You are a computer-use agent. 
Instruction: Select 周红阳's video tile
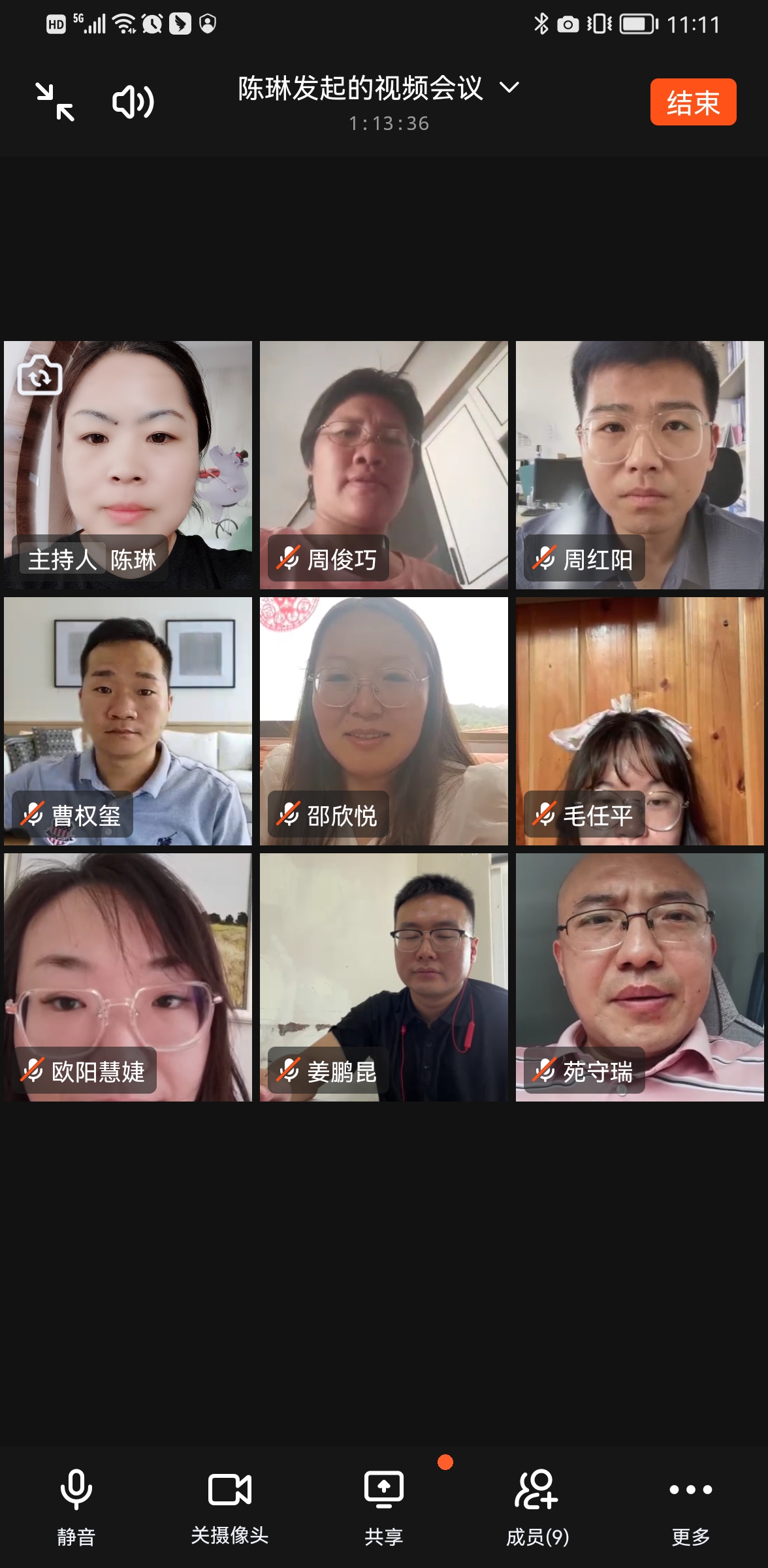[x=640, y=465]
